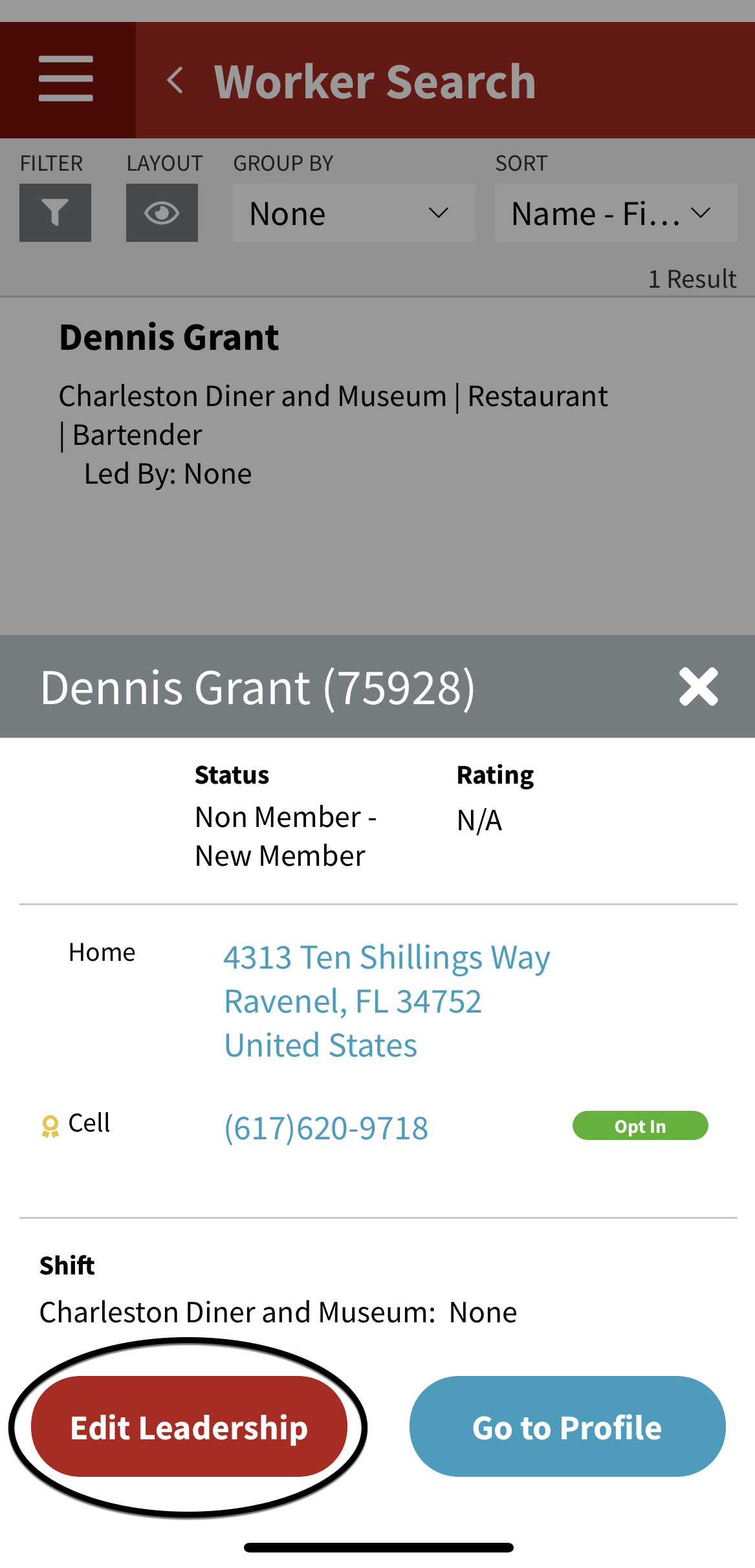The height and width of the screenshot is (1568, 755).
Task: Expand the Group By dropdown
Action: pos(353,213)
